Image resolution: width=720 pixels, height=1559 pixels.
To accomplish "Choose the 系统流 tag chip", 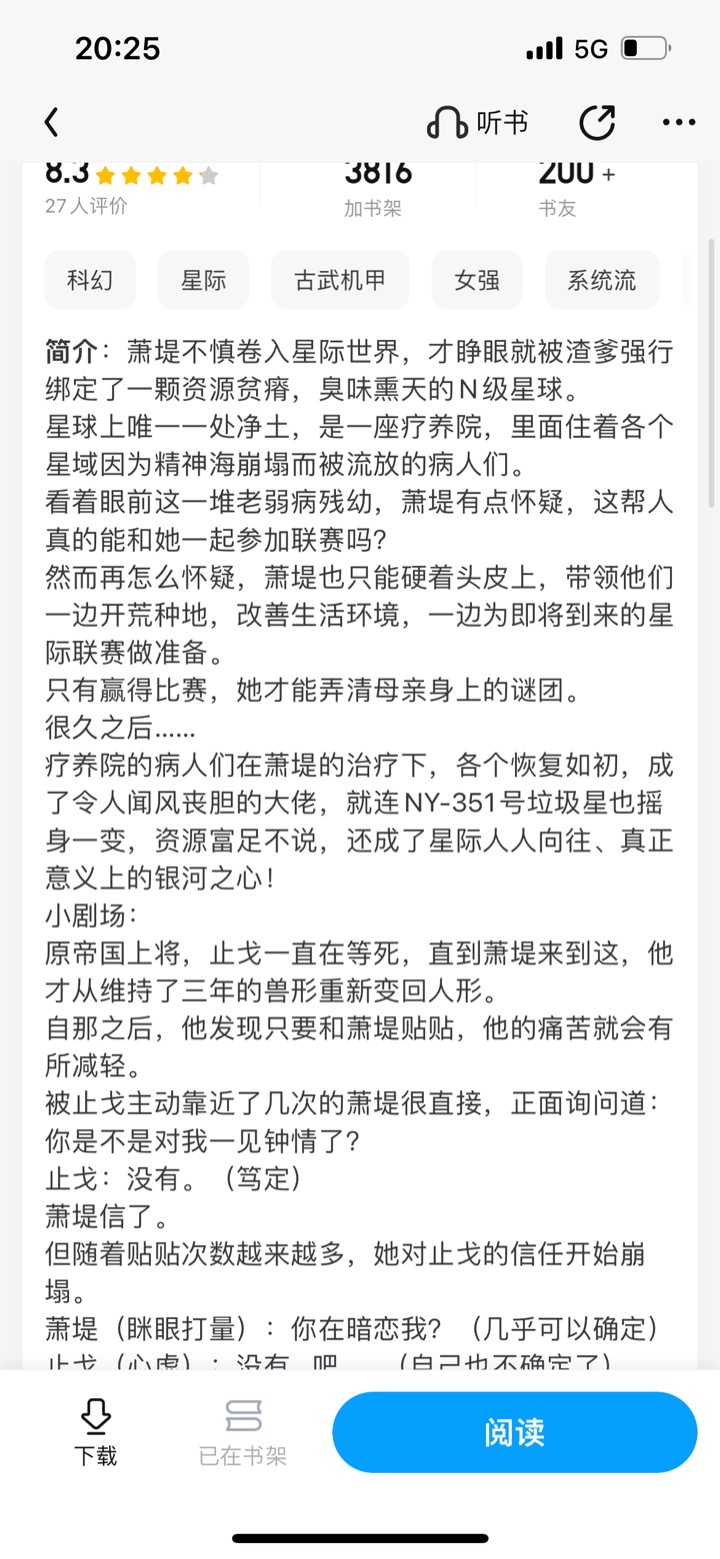I will [x=602, y=279].
